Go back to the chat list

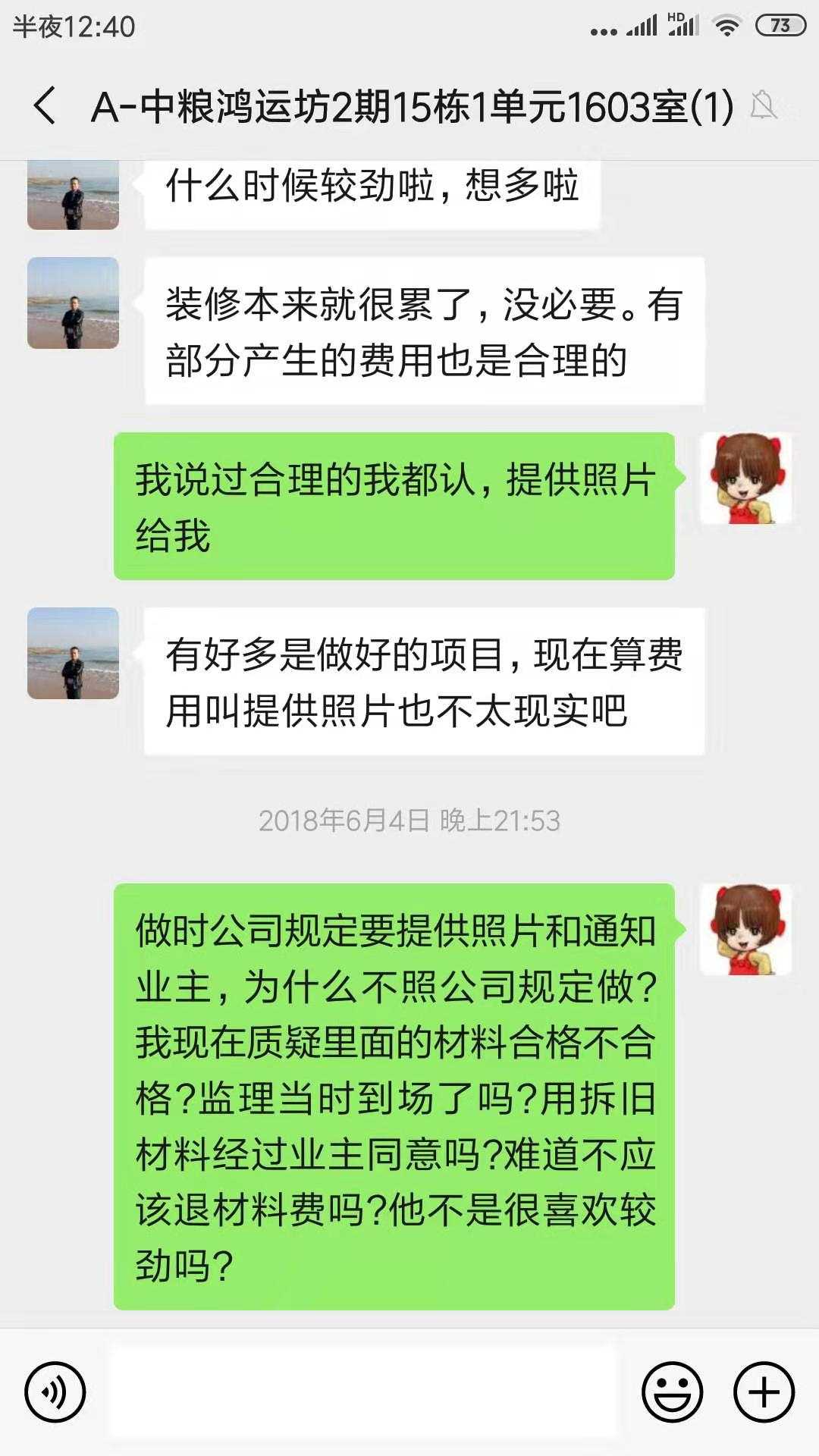tap(45, 105)
